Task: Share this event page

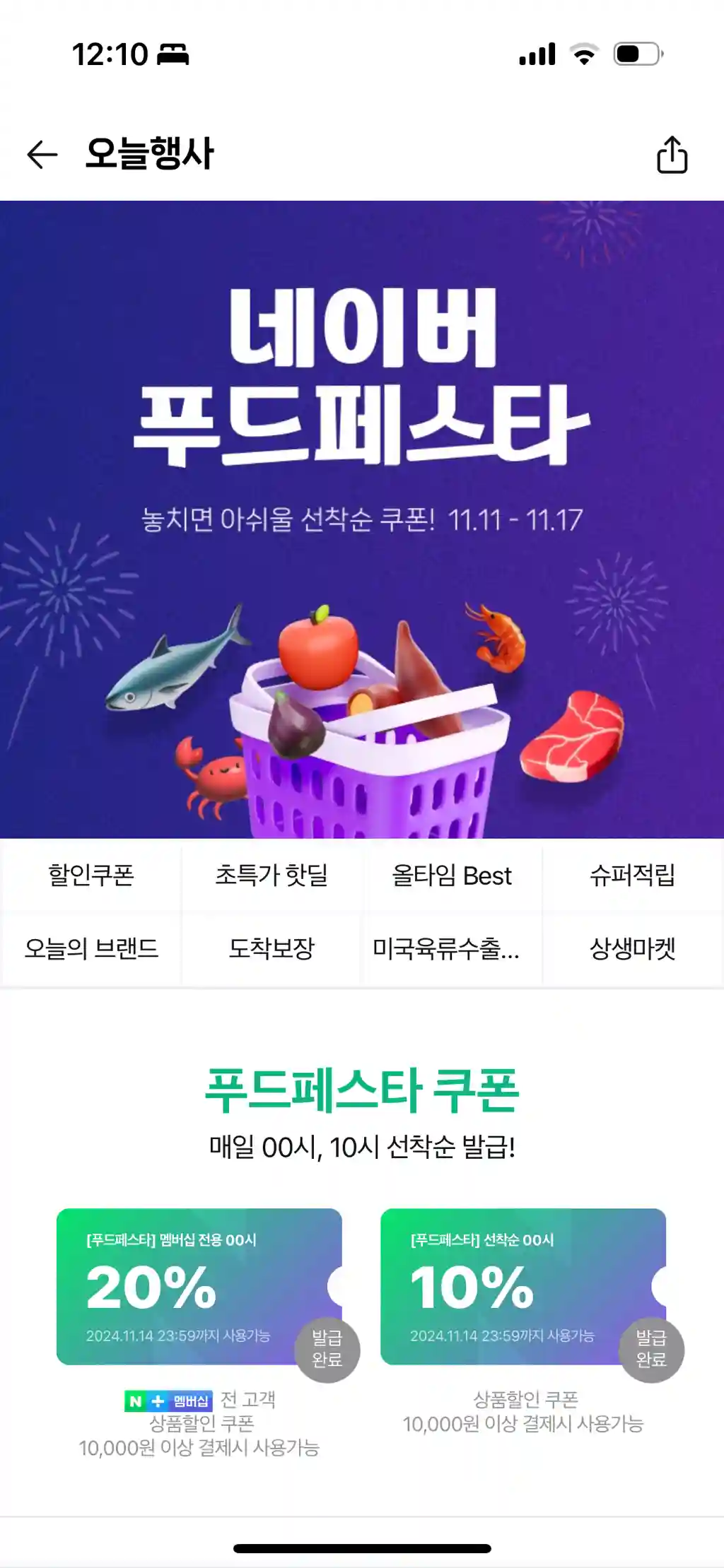Action: [672, 154]
